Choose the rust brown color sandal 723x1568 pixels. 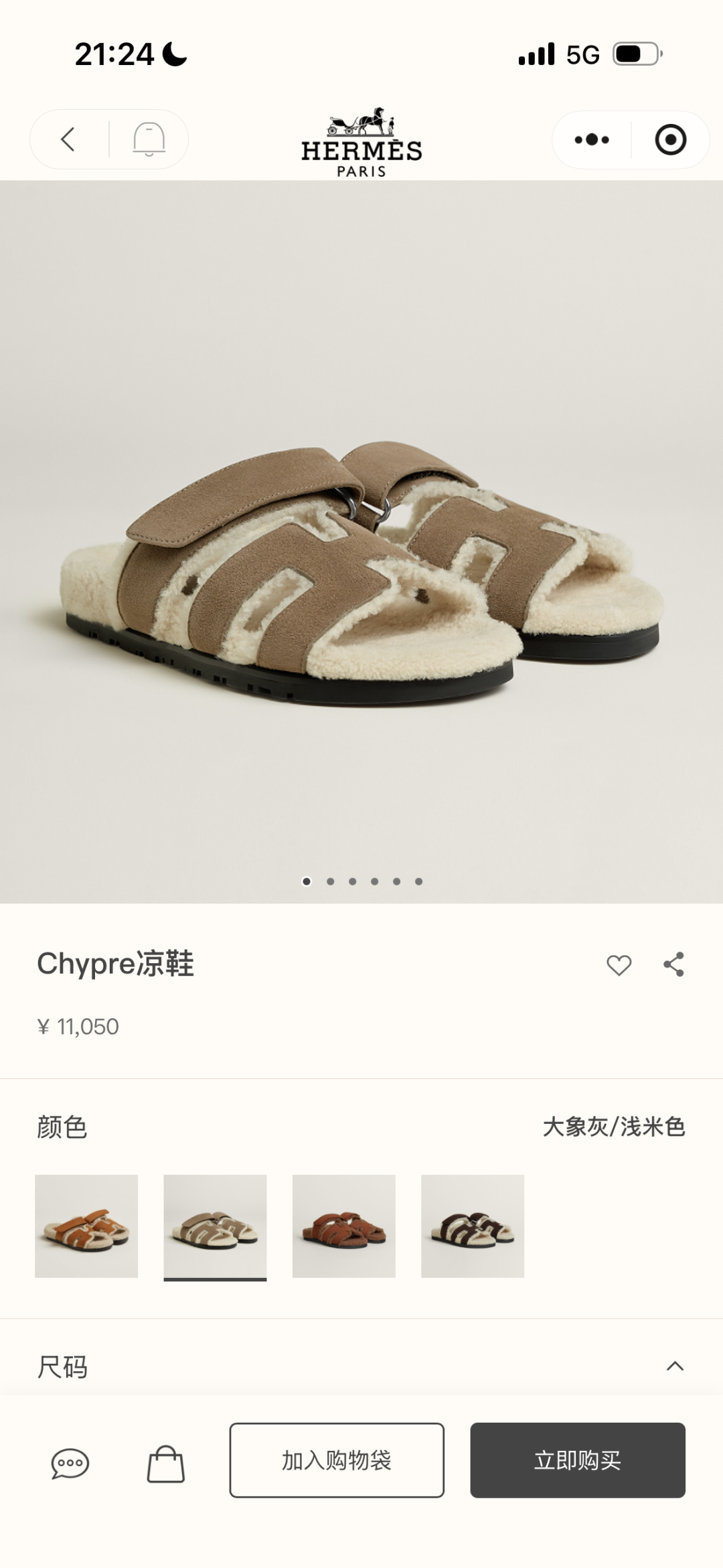[x=344, y=1226]
